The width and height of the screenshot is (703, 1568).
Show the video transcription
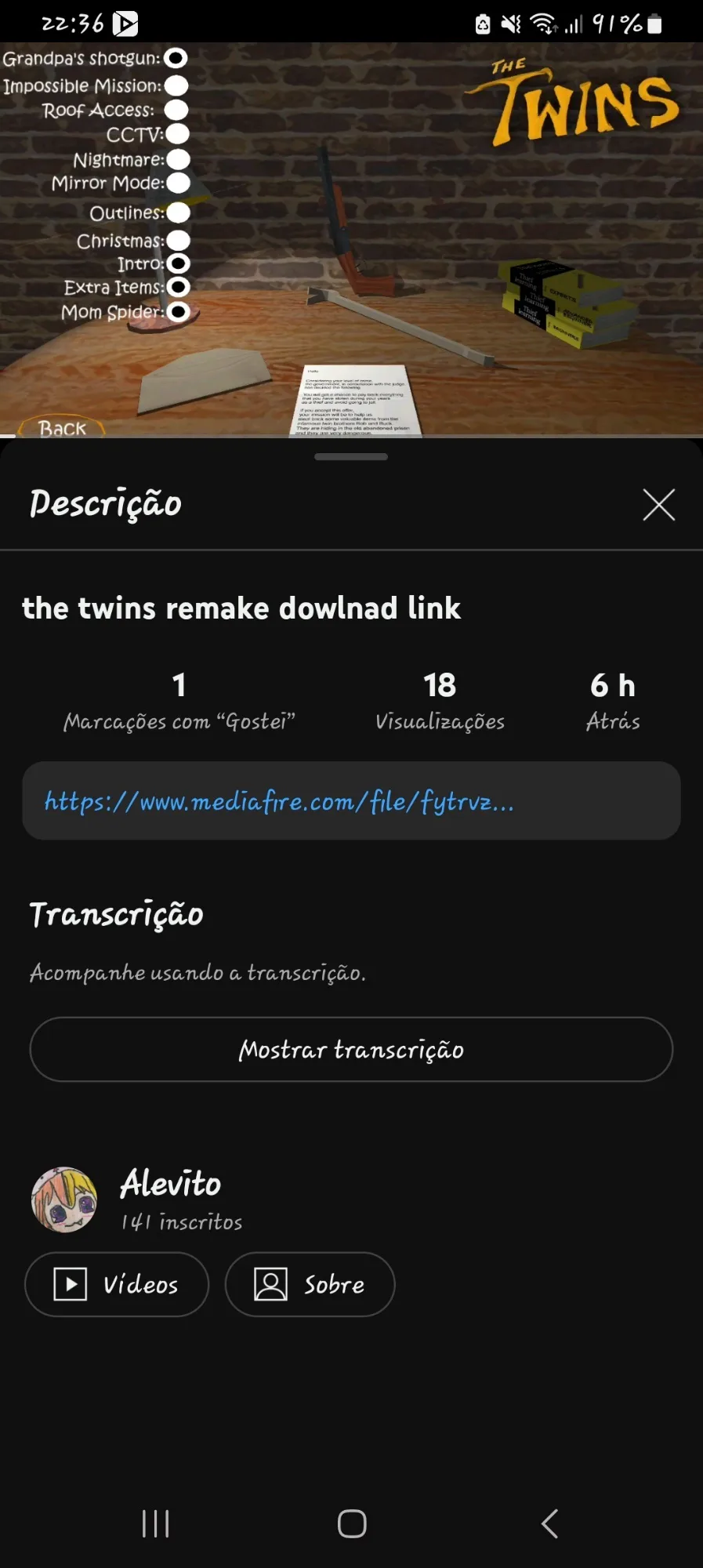click(351, 1049)
